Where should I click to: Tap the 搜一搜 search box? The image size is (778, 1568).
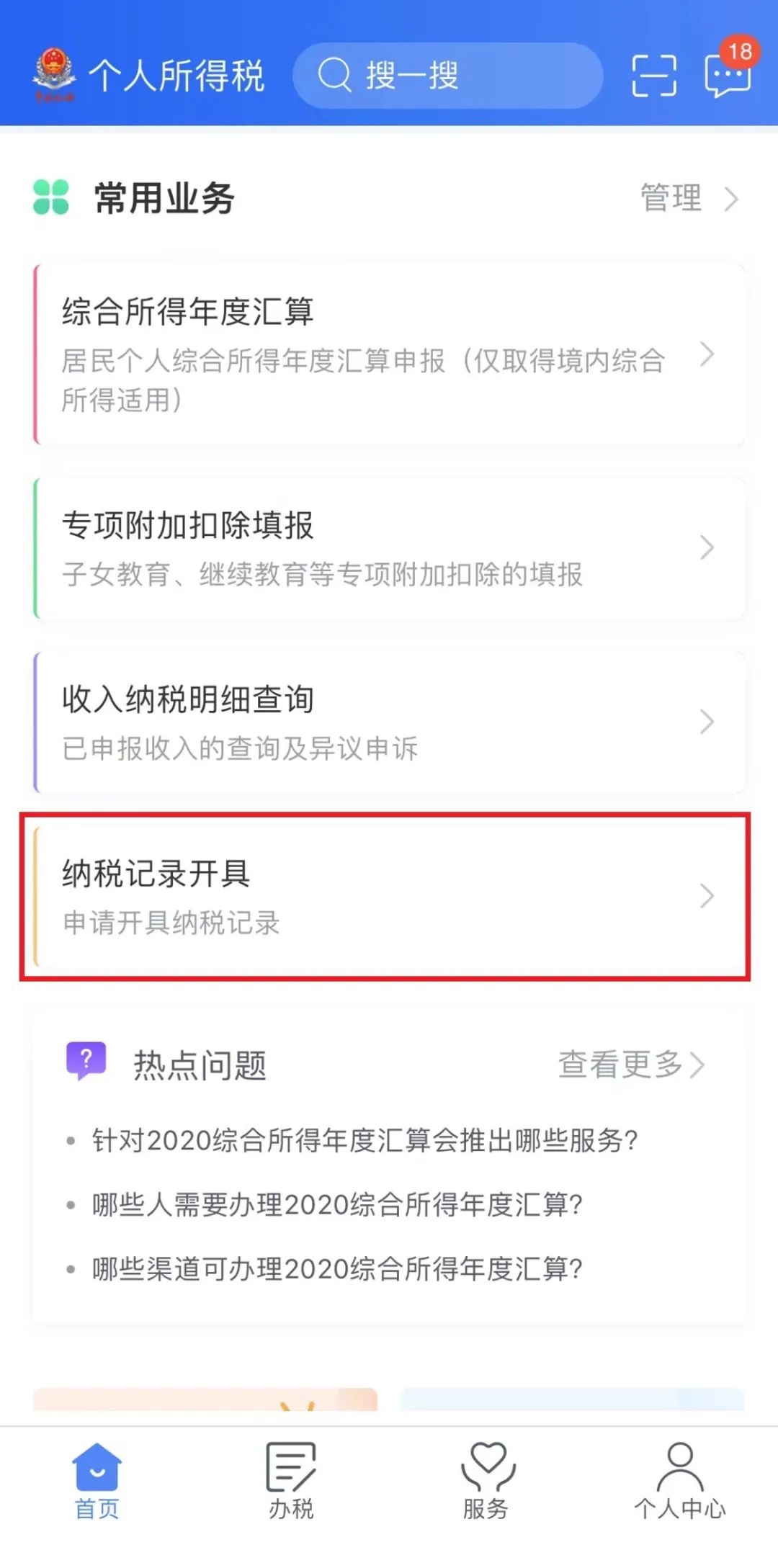click(447, 76)
